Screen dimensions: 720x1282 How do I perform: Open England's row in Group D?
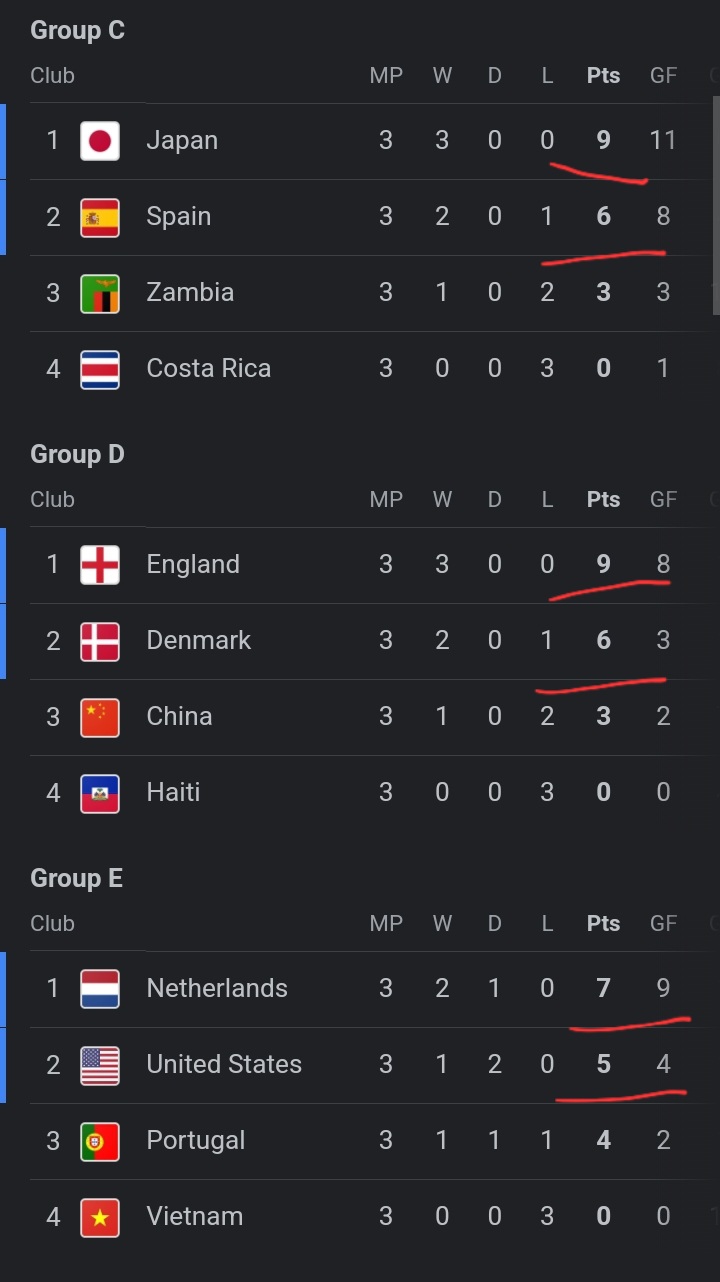point(360,565)
